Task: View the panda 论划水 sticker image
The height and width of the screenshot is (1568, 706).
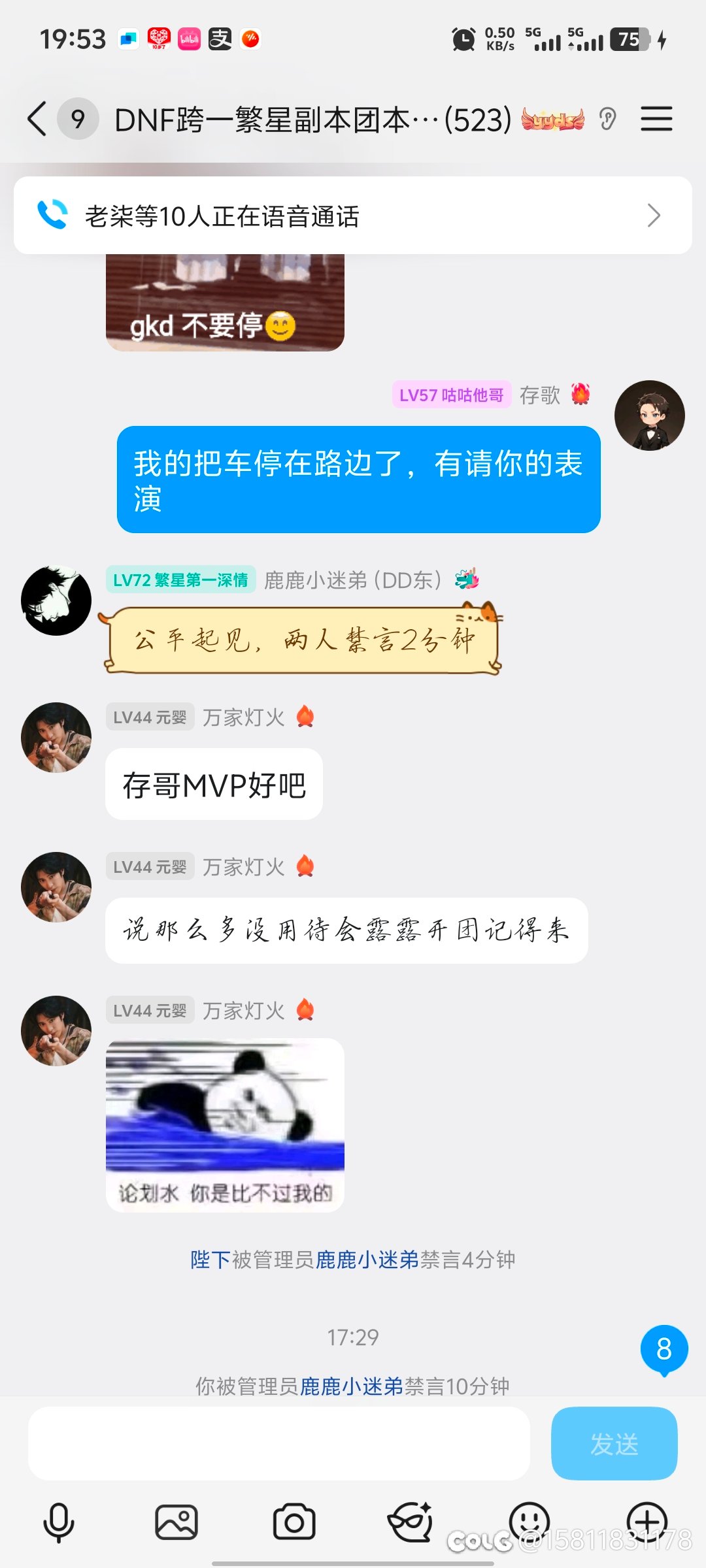Action: coord(225,1125)
